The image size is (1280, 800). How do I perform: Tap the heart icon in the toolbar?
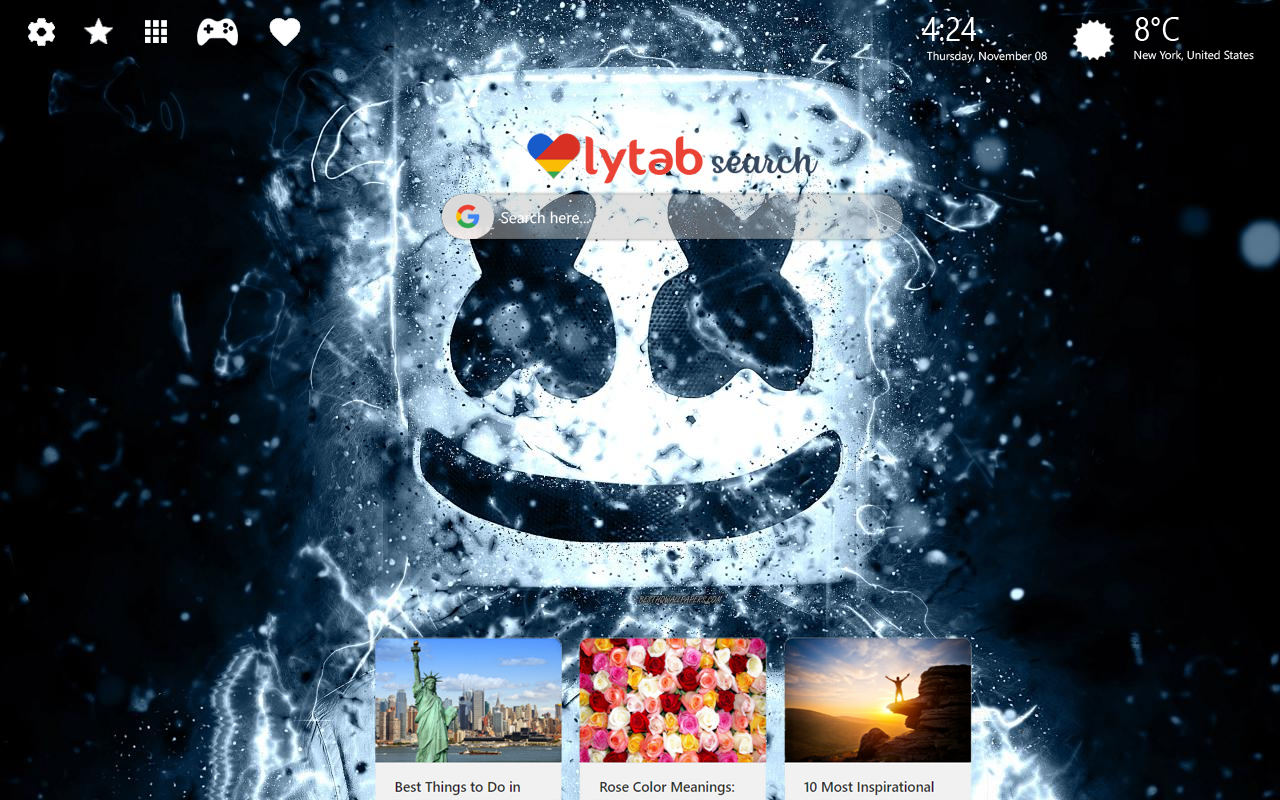(x=285, y=32)
